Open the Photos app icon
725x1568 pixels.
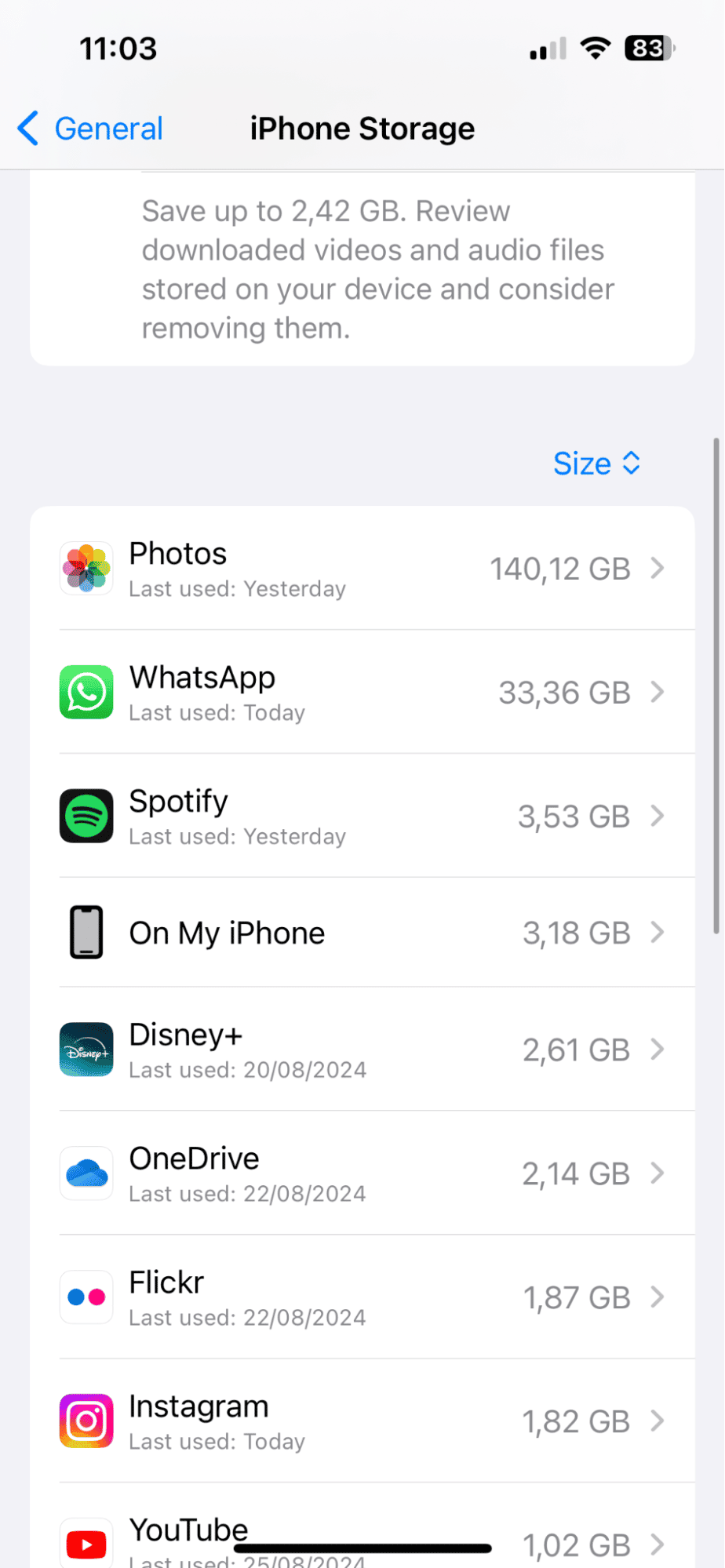click(x=86, y=567)
